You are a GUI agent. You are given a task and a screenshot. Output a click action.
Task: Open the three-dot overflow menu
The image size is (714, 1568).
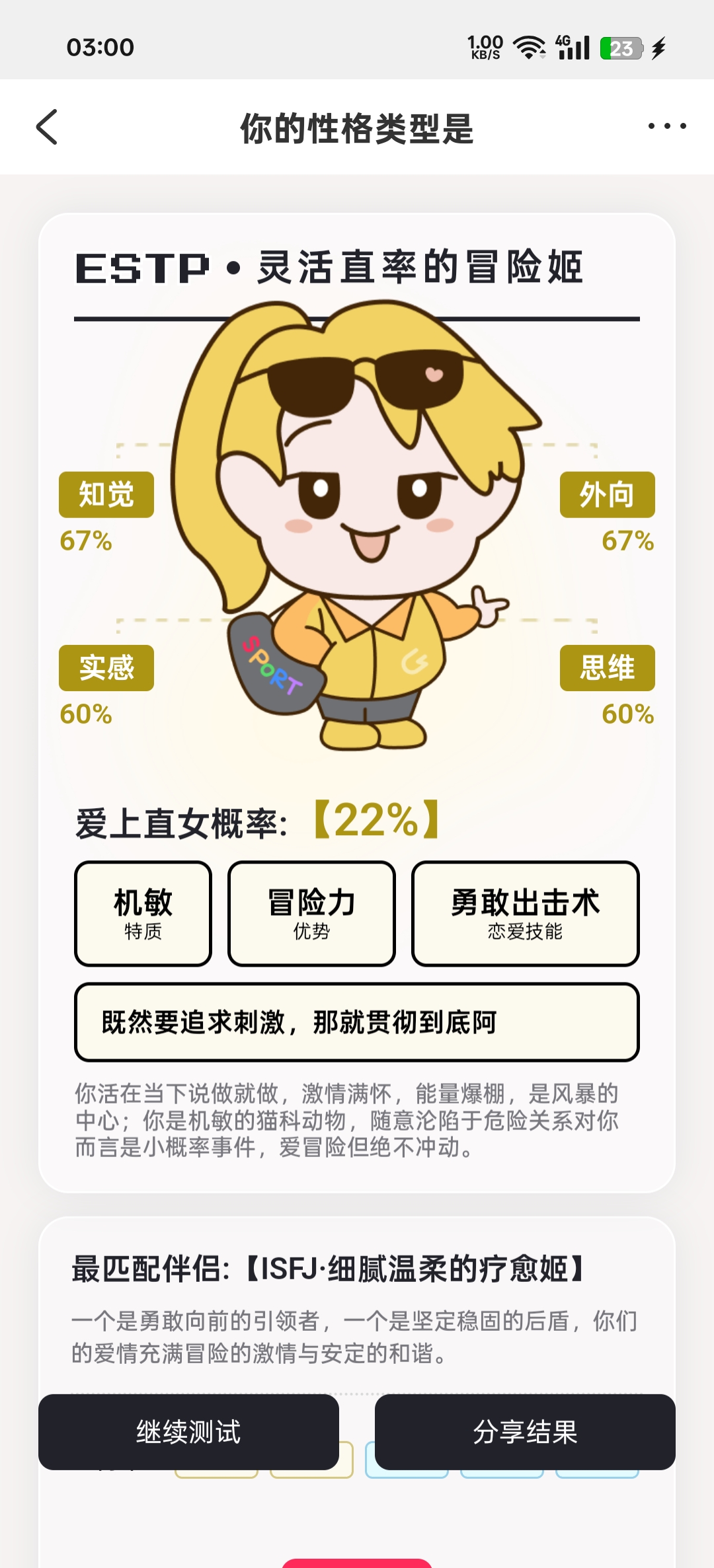click(x=667, y=126)
